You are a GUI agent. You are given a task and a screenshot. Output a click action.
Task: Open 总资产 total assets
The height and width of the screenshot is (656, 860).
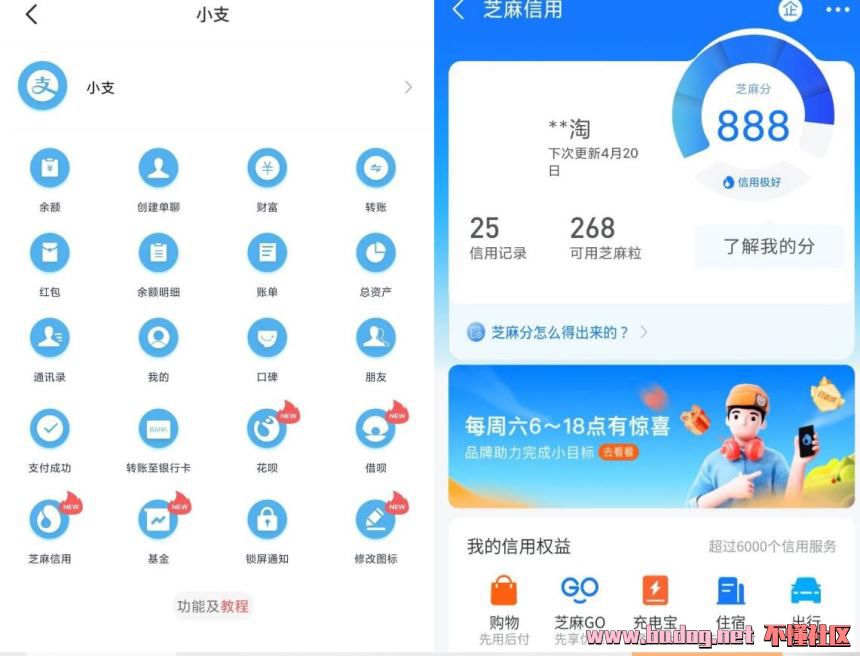(375, 254)
